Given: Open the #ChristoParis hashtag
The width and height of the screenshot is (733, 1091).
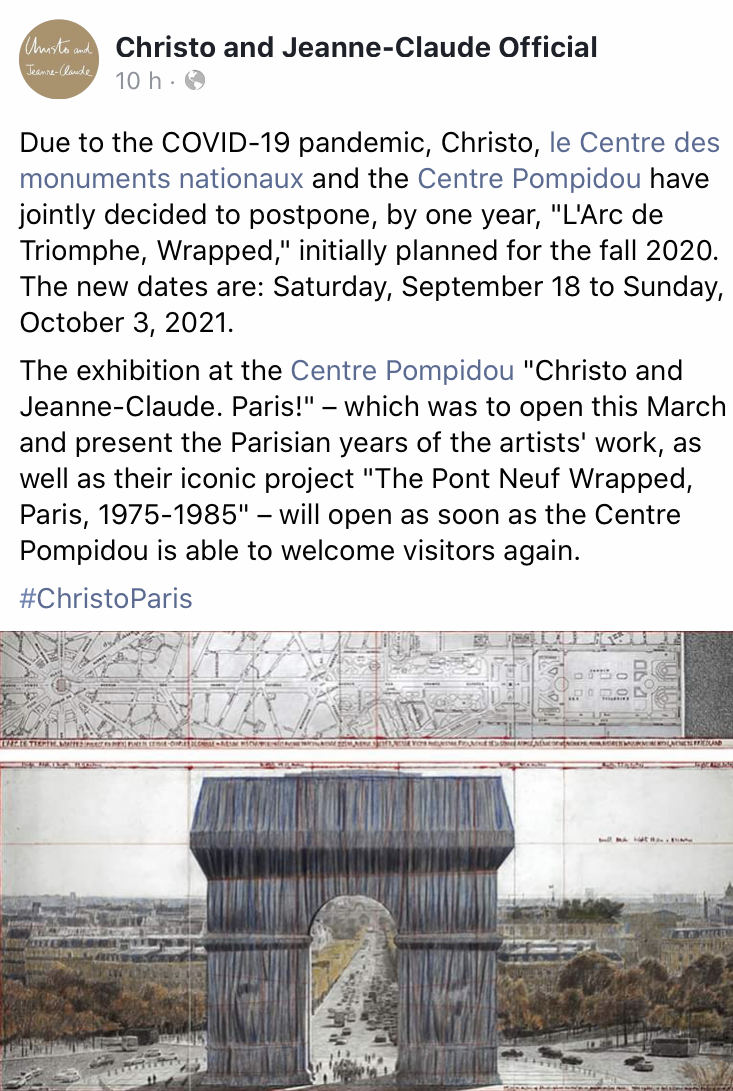Looking at the screenshot, I should (106, 599).
